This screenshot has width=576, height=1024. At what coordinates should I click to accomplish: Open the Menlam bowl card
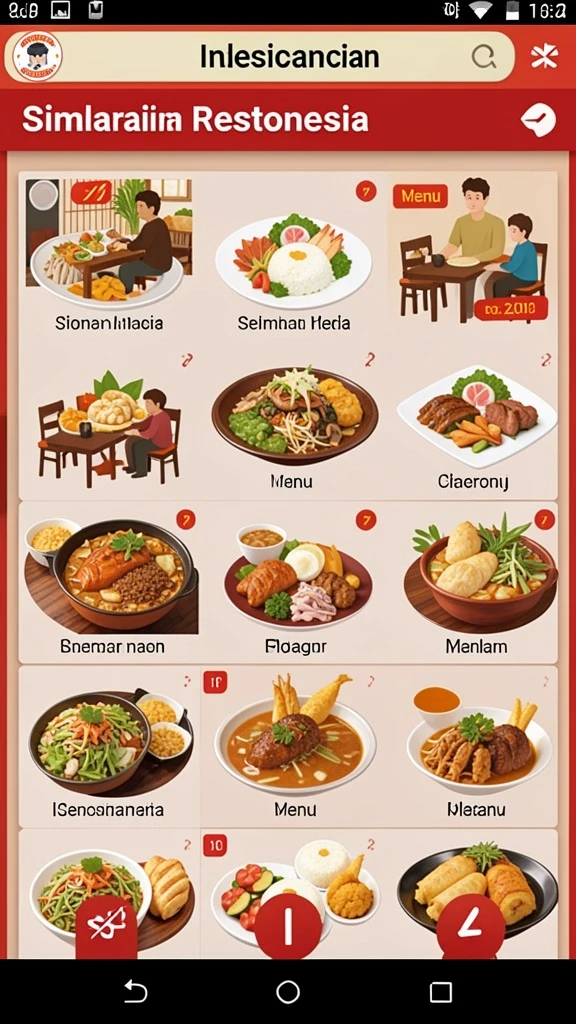tap(475, 583)
